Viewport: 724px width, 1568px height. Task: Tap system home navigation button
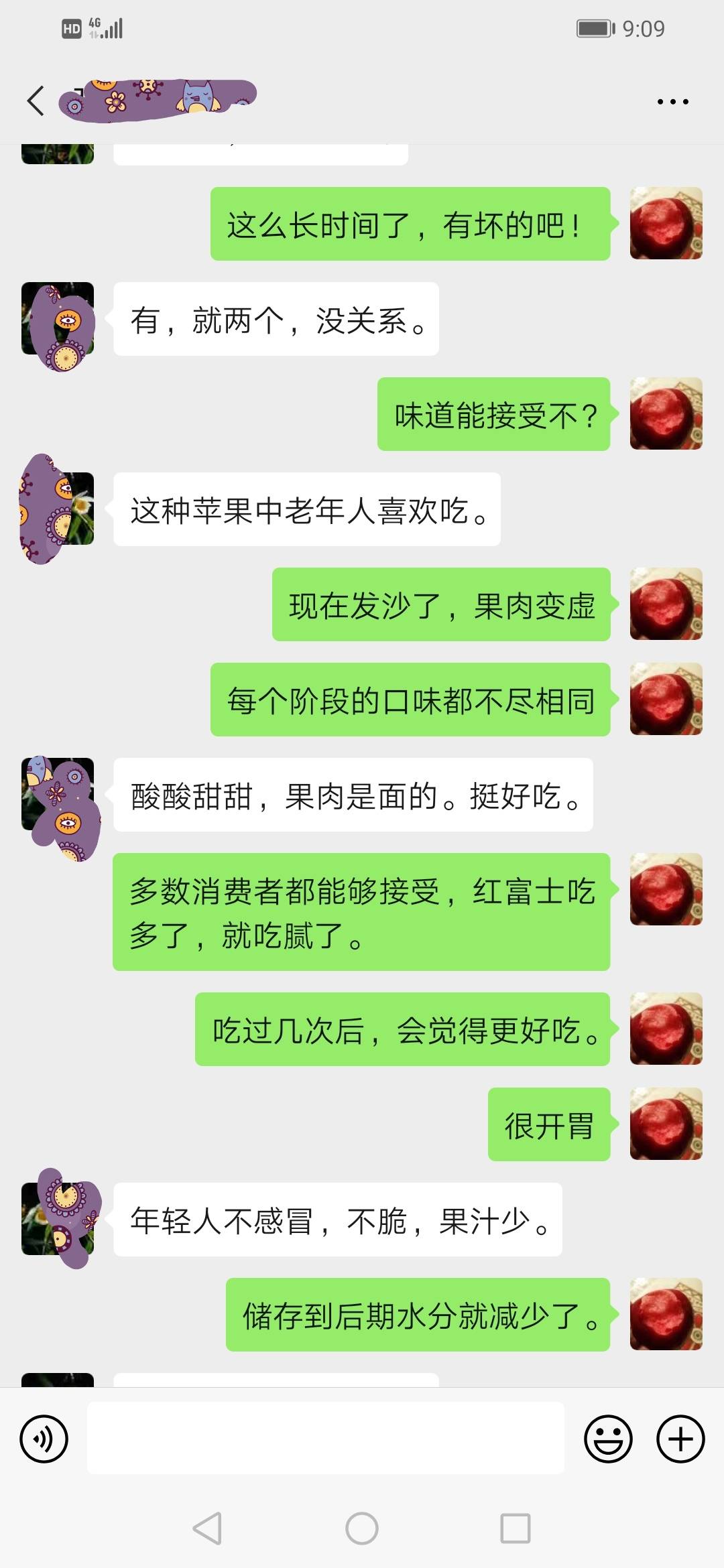pyautogui.click(x=362, y=1528)
